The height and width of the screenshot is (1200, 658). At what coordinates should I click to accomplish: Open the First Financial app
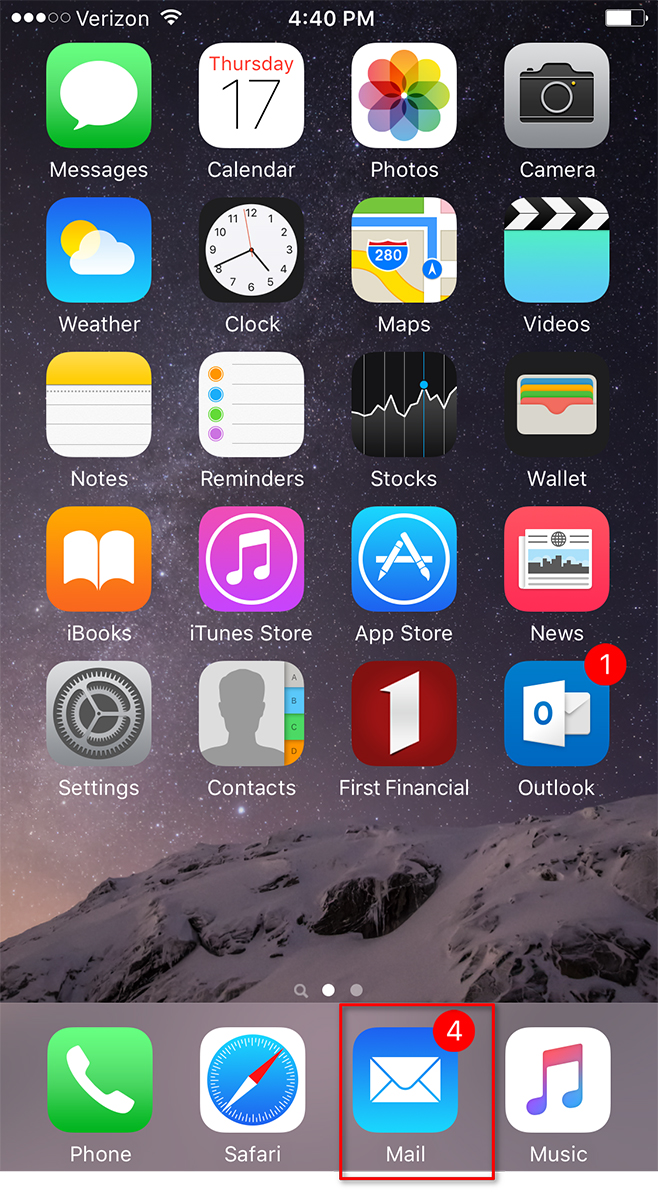pos(404,714)
